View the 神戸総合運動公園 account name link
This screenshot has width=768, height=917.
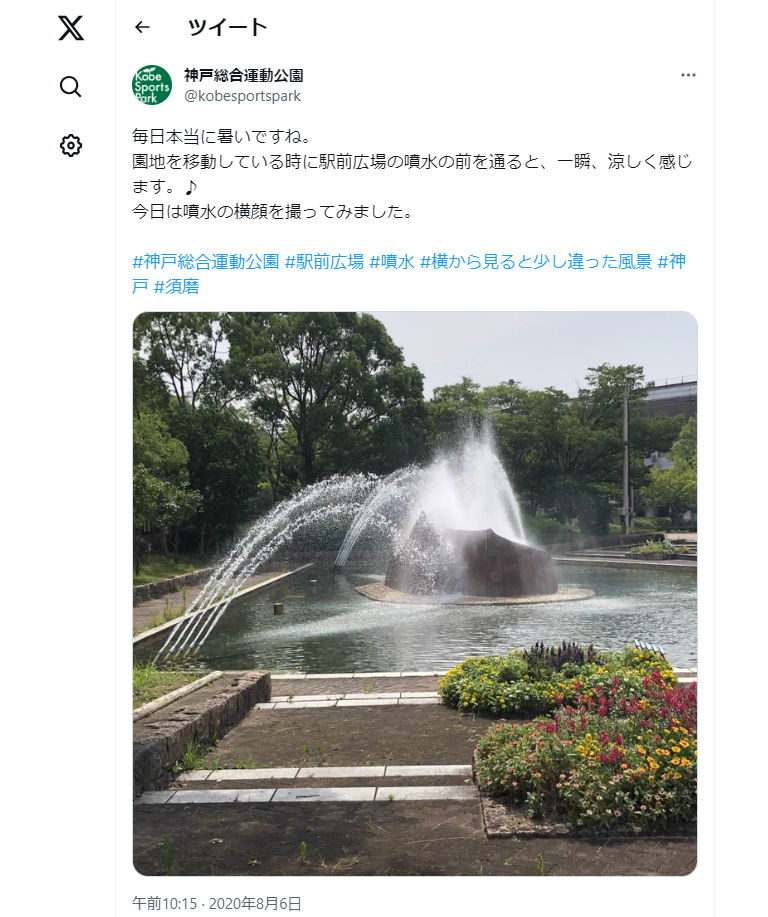pyautogui.click(x=244, y=75)
